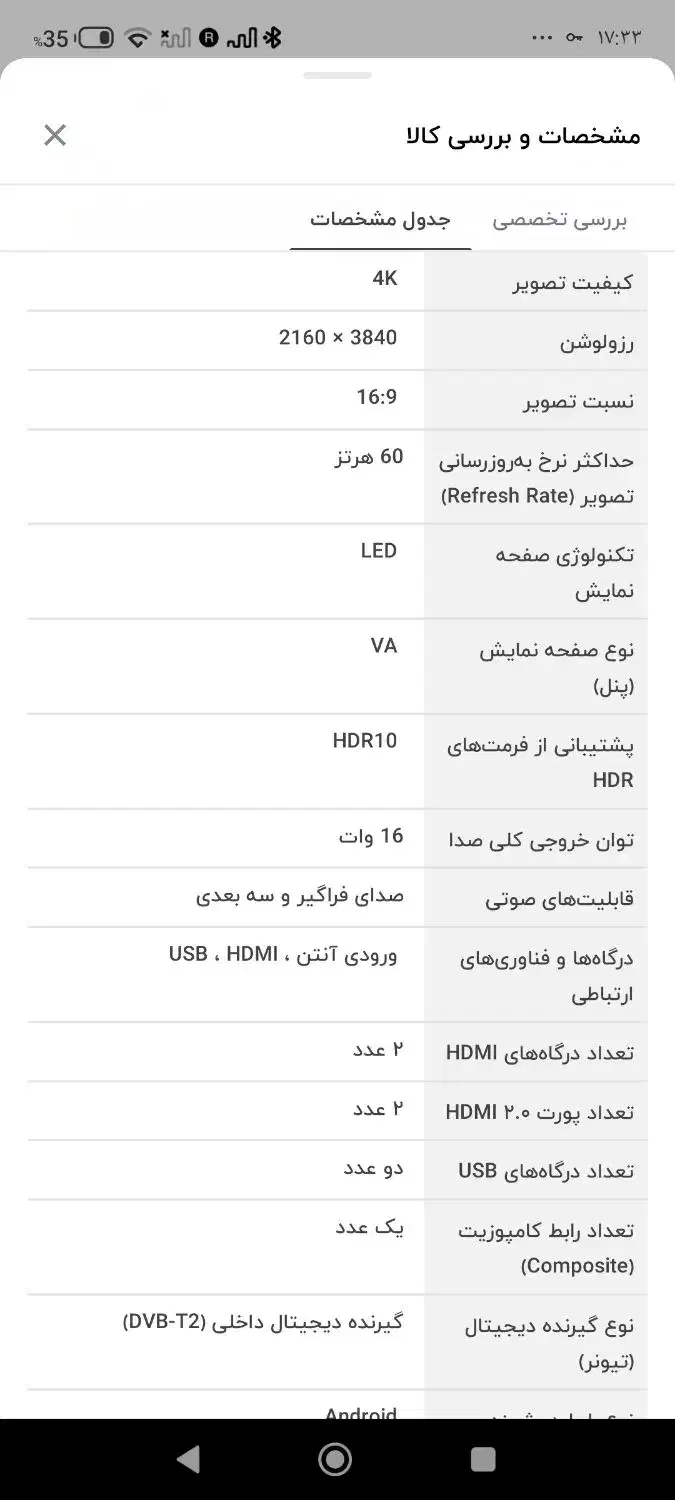The height and width of the screenshot is (1500, 675).
Task: Select the جدول مشخصات tab
Action: (380, 220)
